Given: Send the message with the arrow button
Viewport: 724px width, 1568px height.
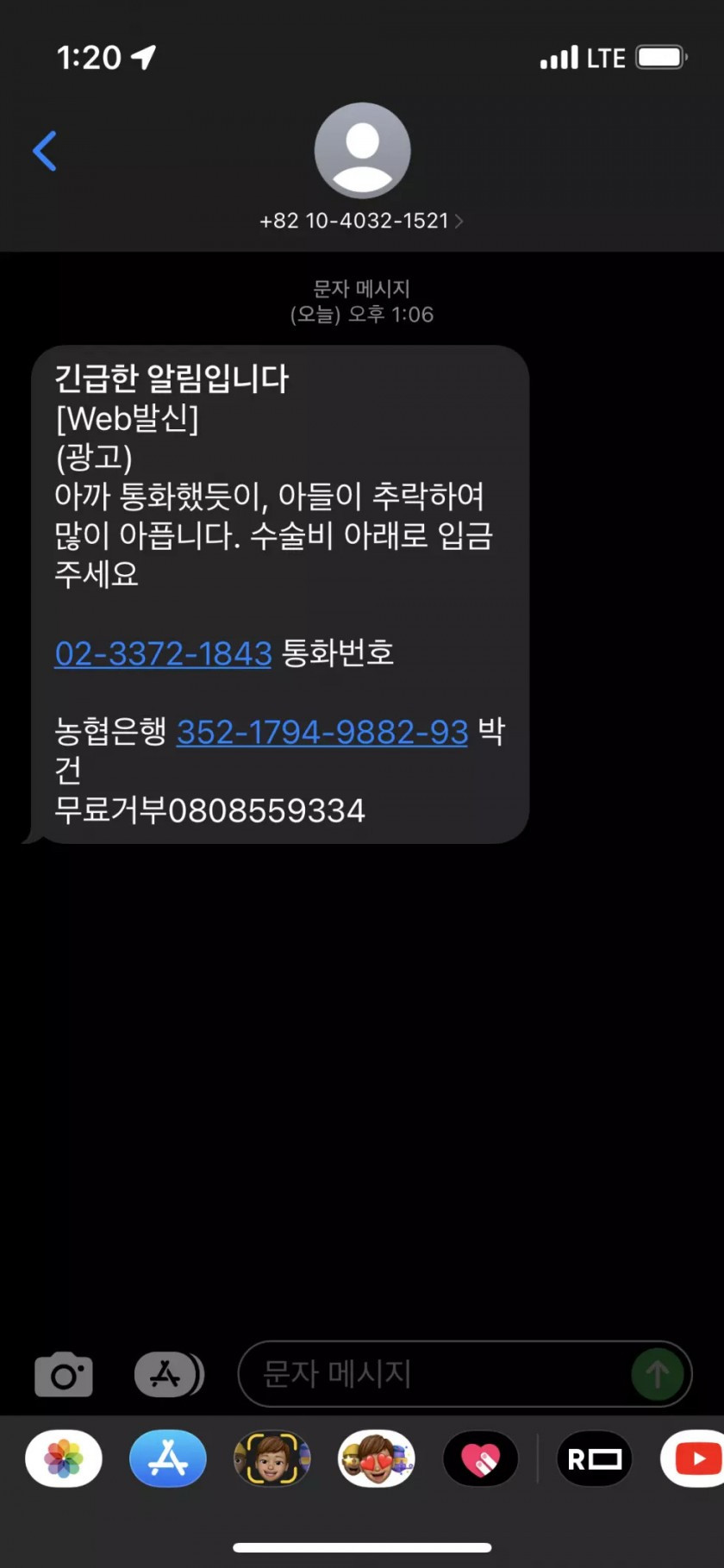Looking at the screenshot, I should coord(658,1374).
